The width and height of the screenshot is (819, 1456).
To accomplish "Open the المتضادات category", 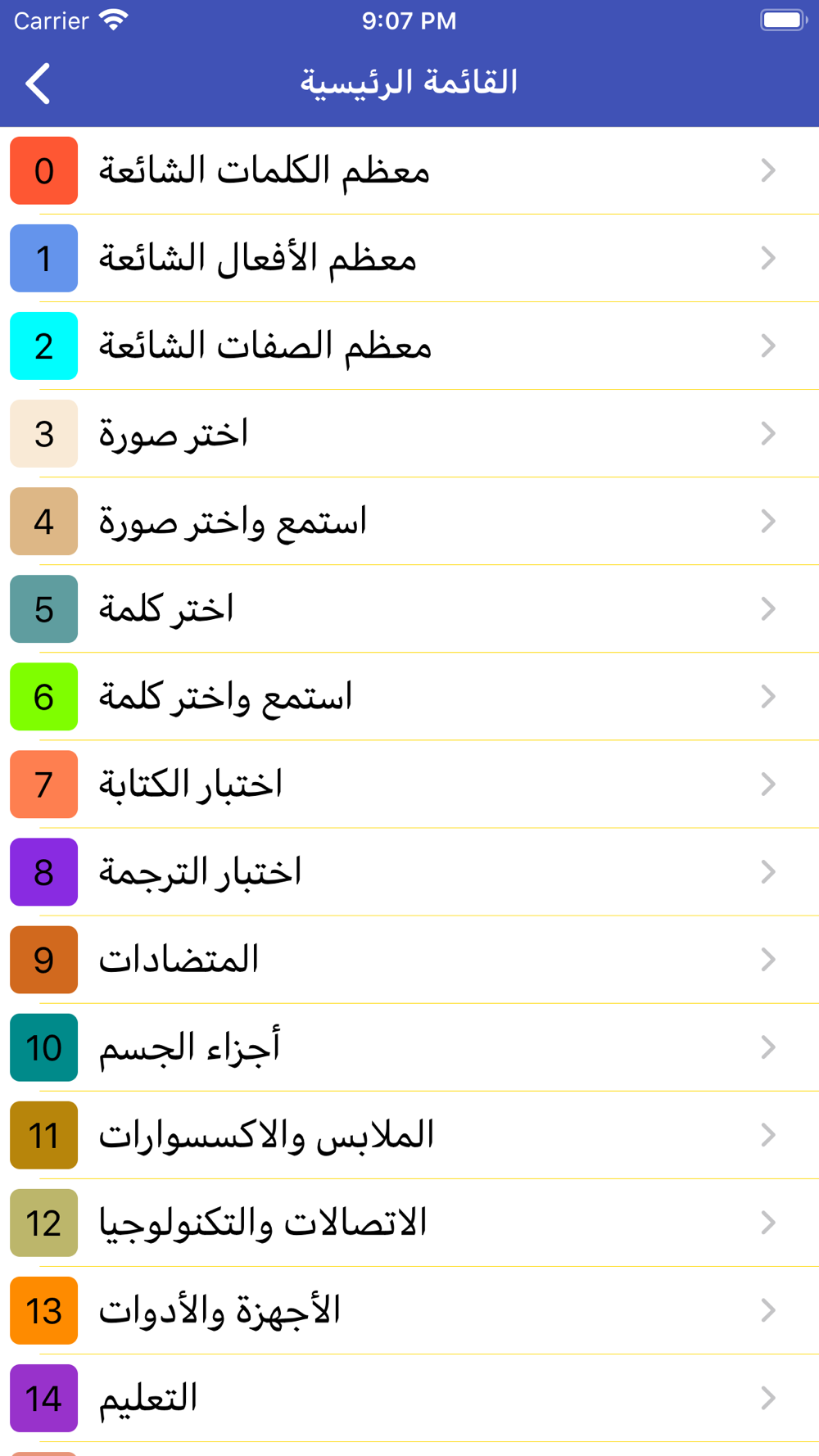I will click(409, 959).
